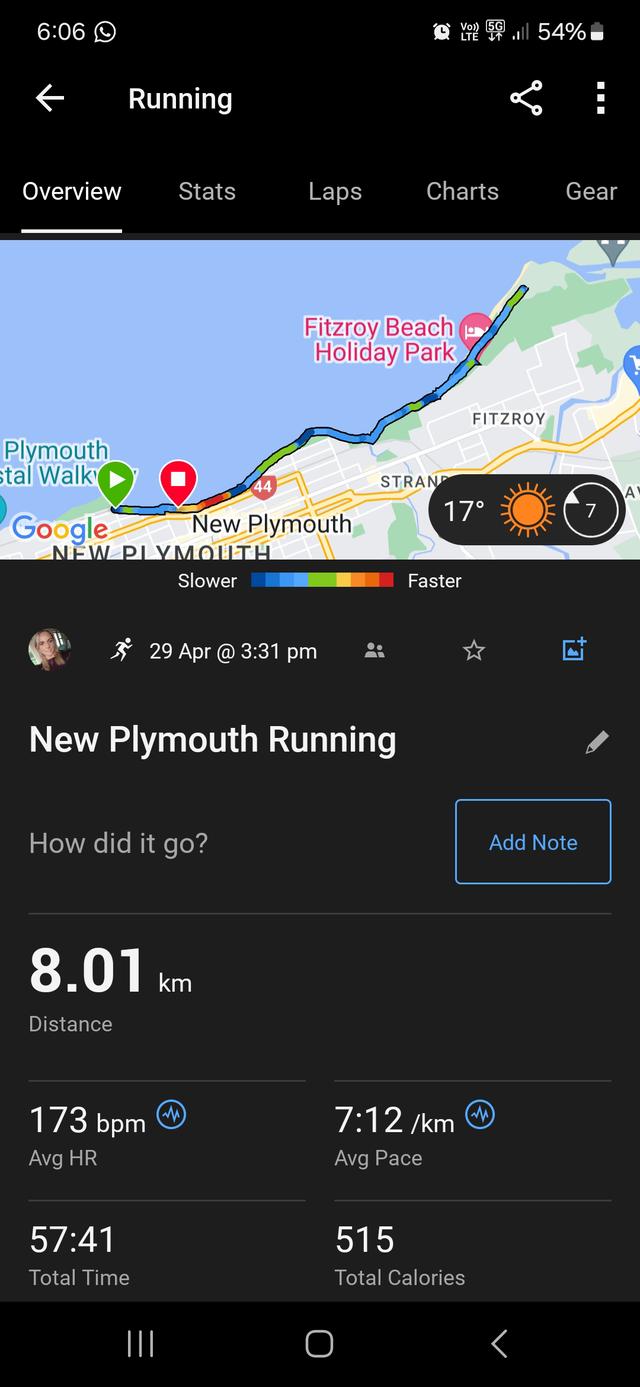Switch to the Laps tab
Screen dimensions: 640x1387
coord(335,191)
